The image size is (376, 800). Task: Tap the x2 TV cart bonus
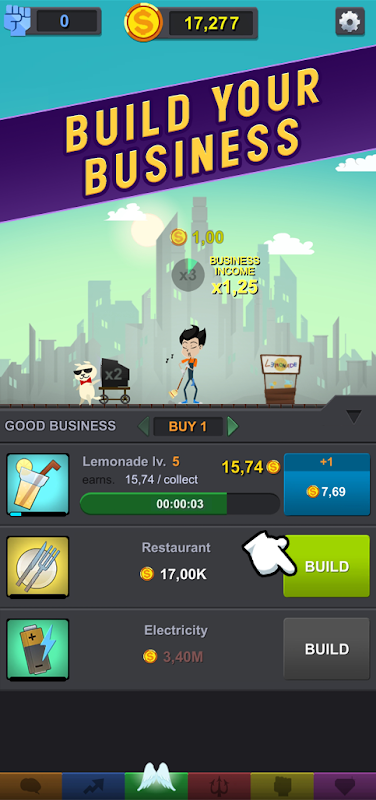(x=114, y=380)
